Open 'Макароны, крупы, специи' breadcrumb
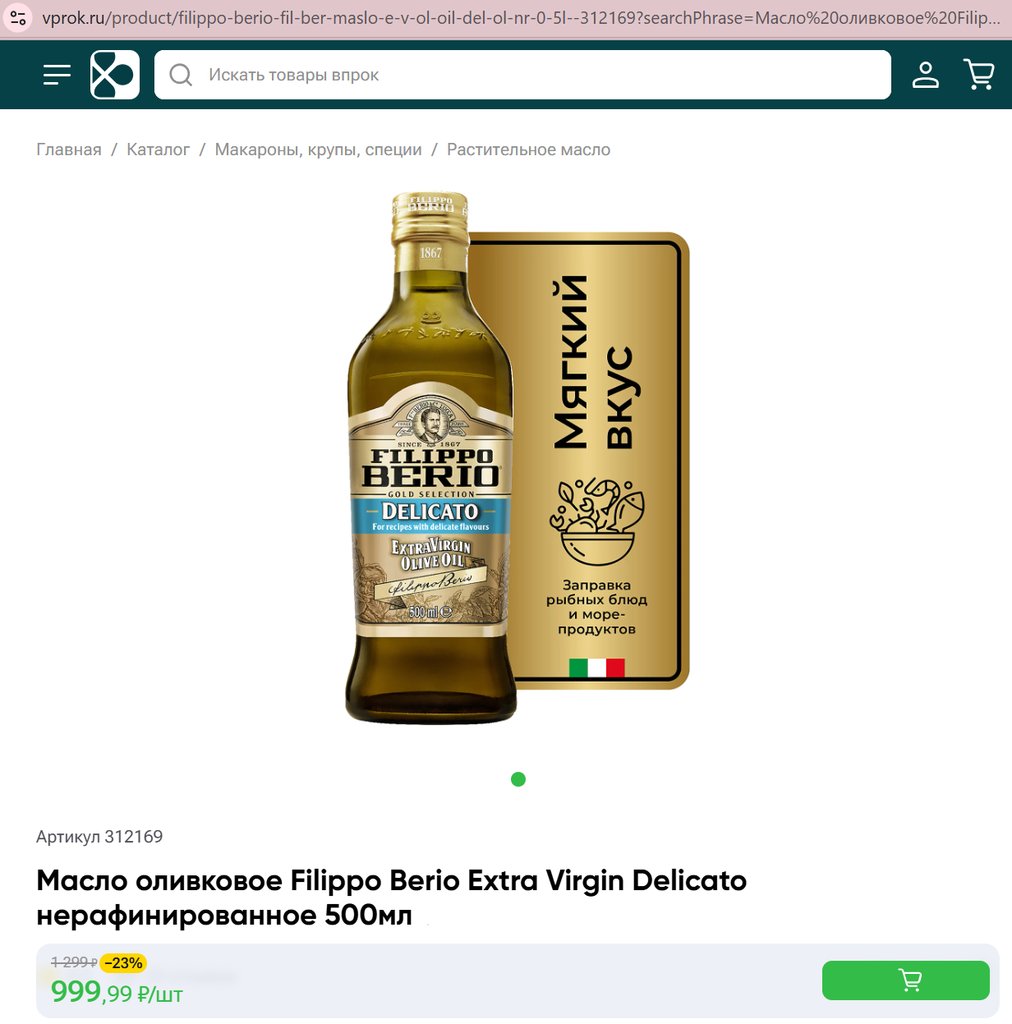 [318, 150]
